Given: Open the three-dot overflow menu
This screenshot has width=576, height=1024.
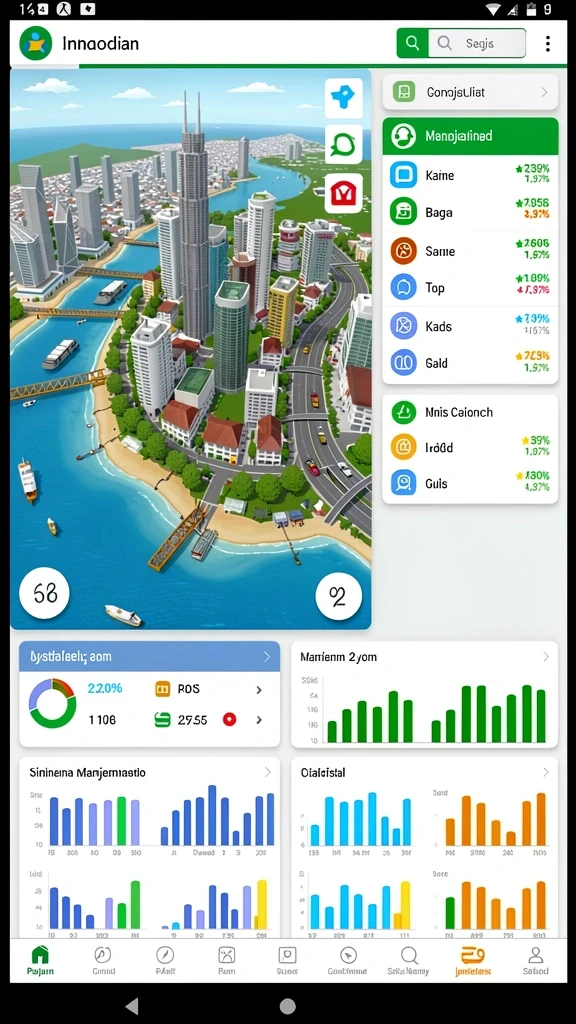Looking at the screenshot, I should 547,44.
